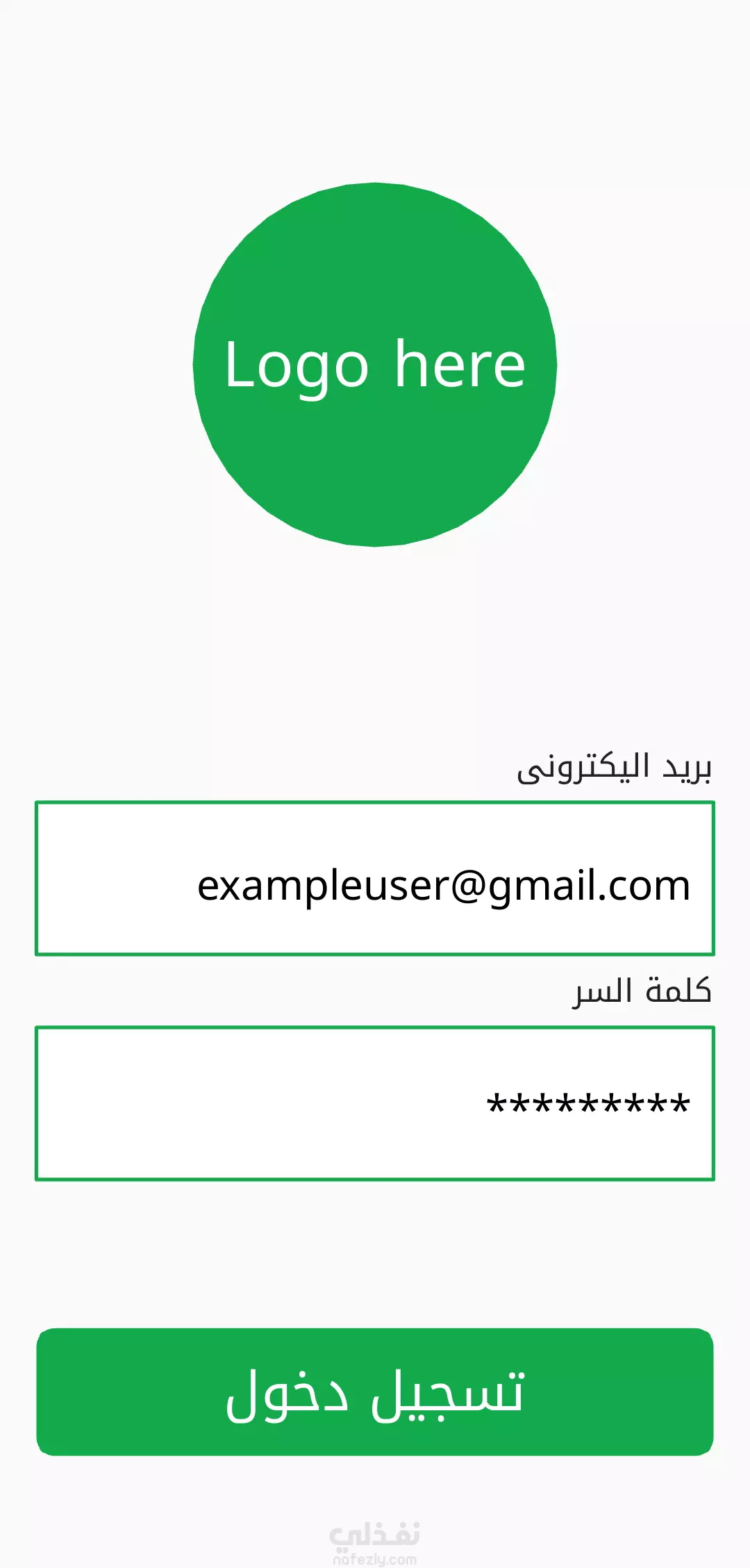Focus the password field with asterisks
The image size is (750, 1568).
coord(375,1103)
